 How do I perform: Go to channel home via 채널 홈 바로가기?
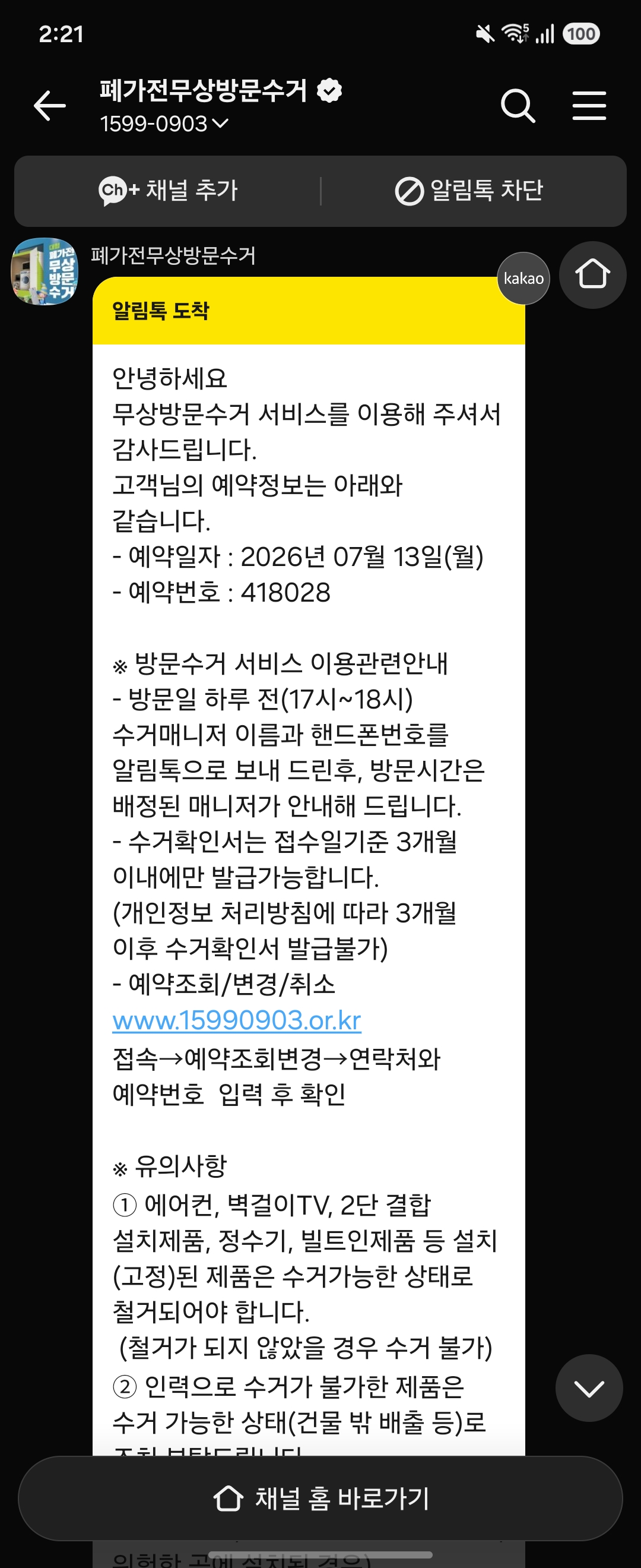pyautogui.click(x=320, y=1498)
